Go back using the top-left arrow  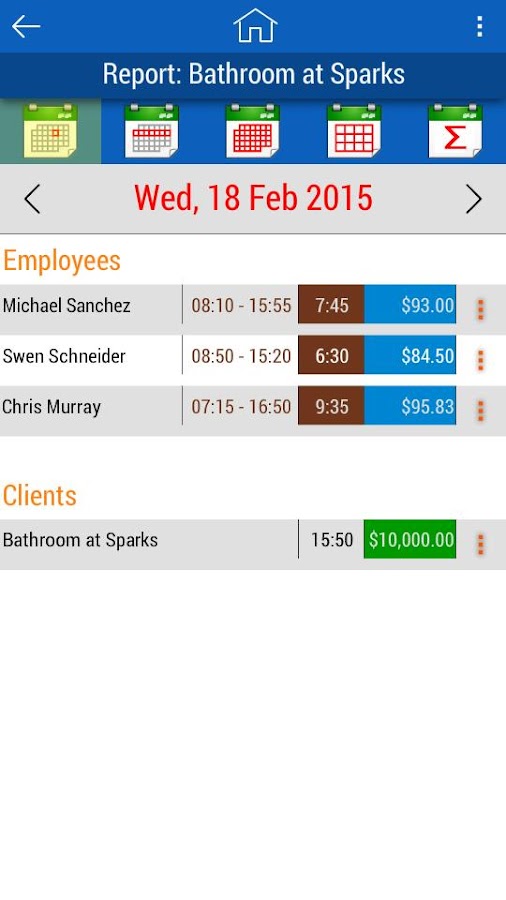click(x=26, y=26)
